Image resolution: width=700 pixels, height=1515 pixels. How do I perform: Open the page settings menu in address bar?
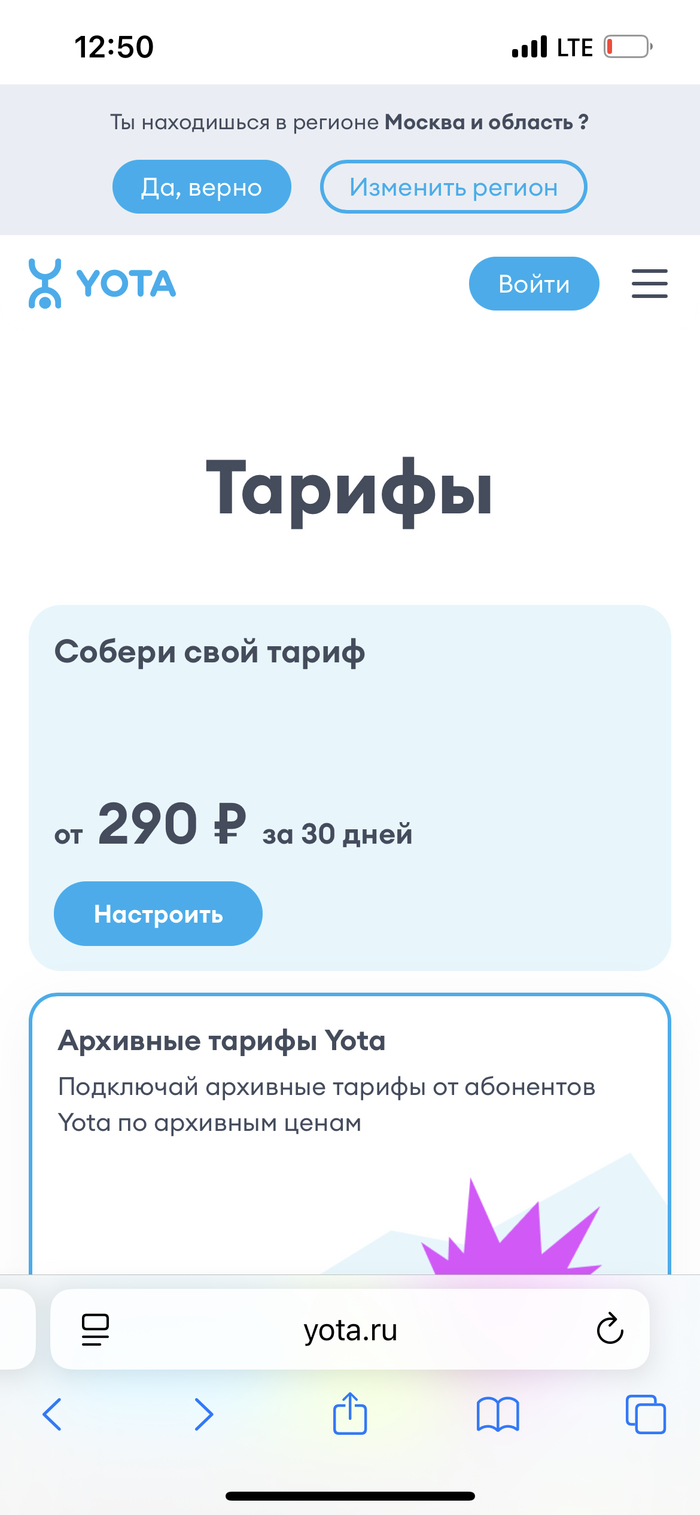(95, 1329)
